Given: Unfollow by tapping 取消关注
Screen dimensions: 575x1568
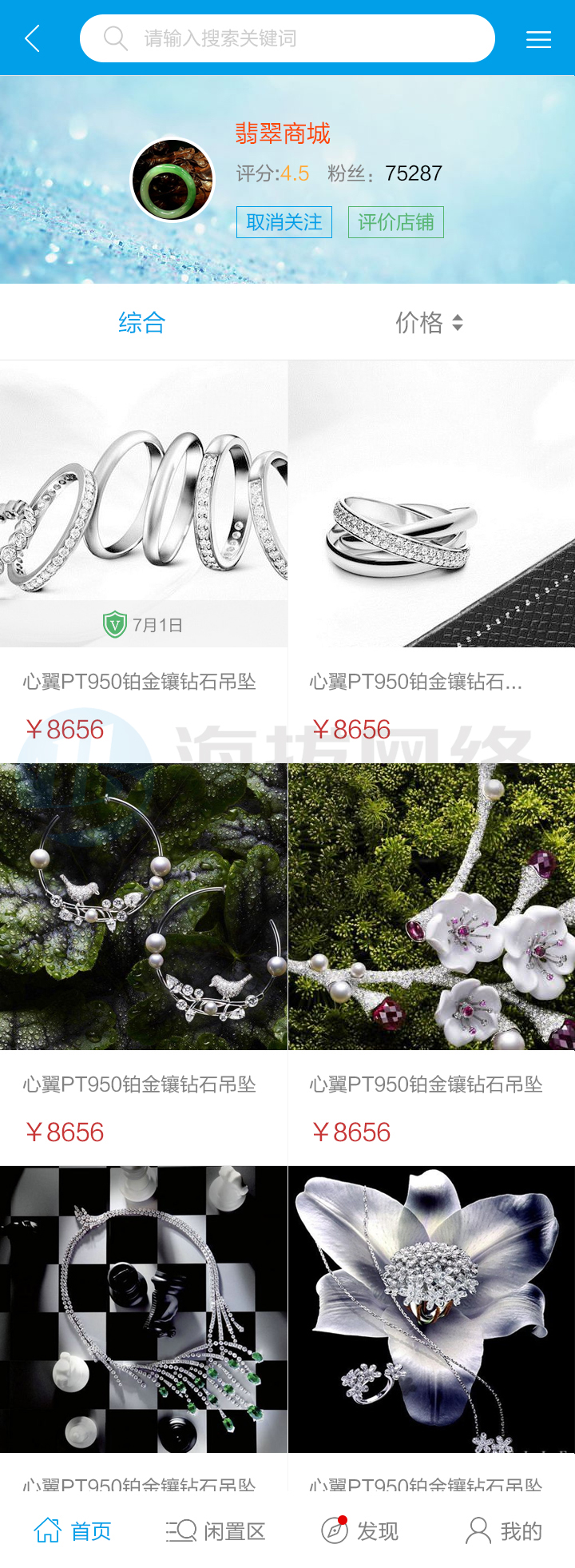Looking at the screenshot, I should pyautogui.click(x=284, y=221).
